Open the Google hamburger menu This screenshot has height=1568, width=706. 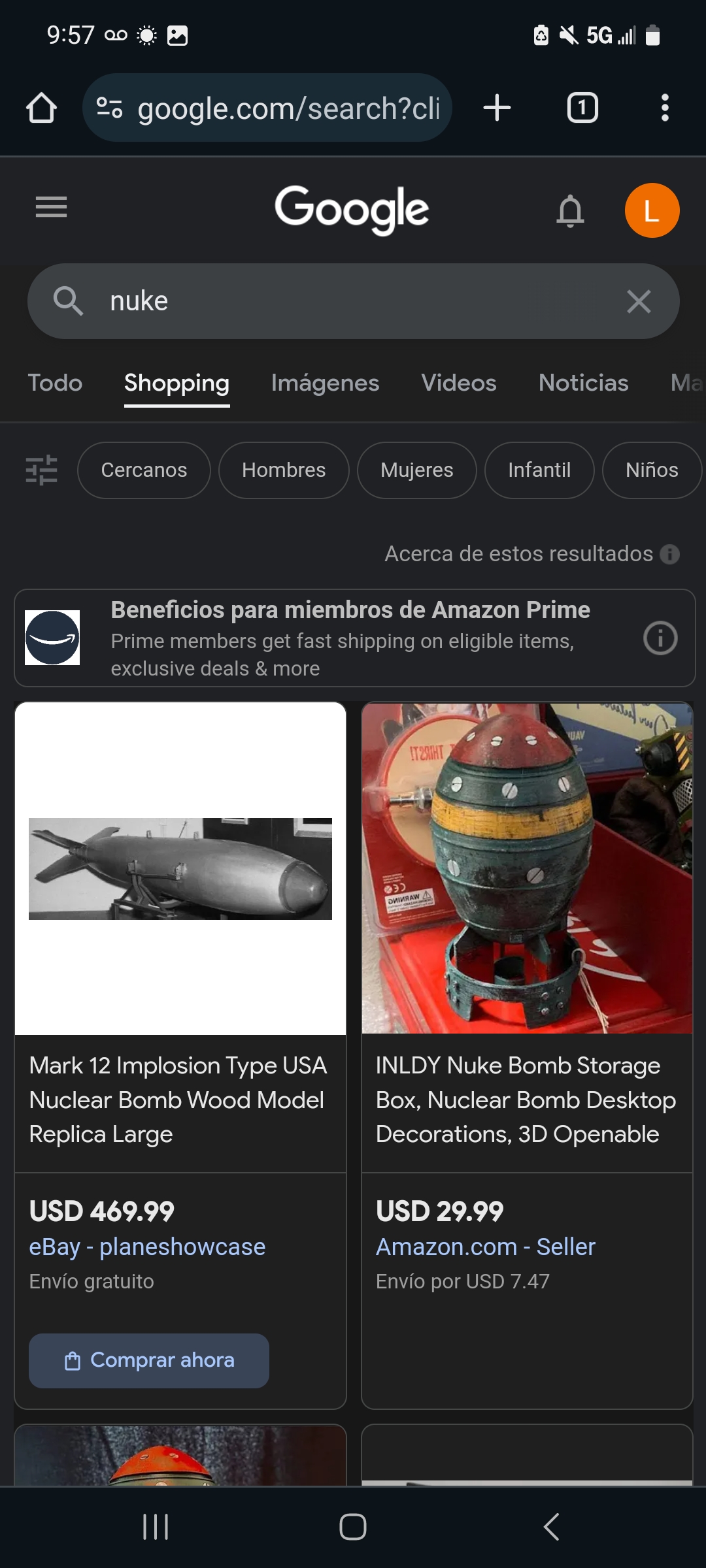coord(51,207)
